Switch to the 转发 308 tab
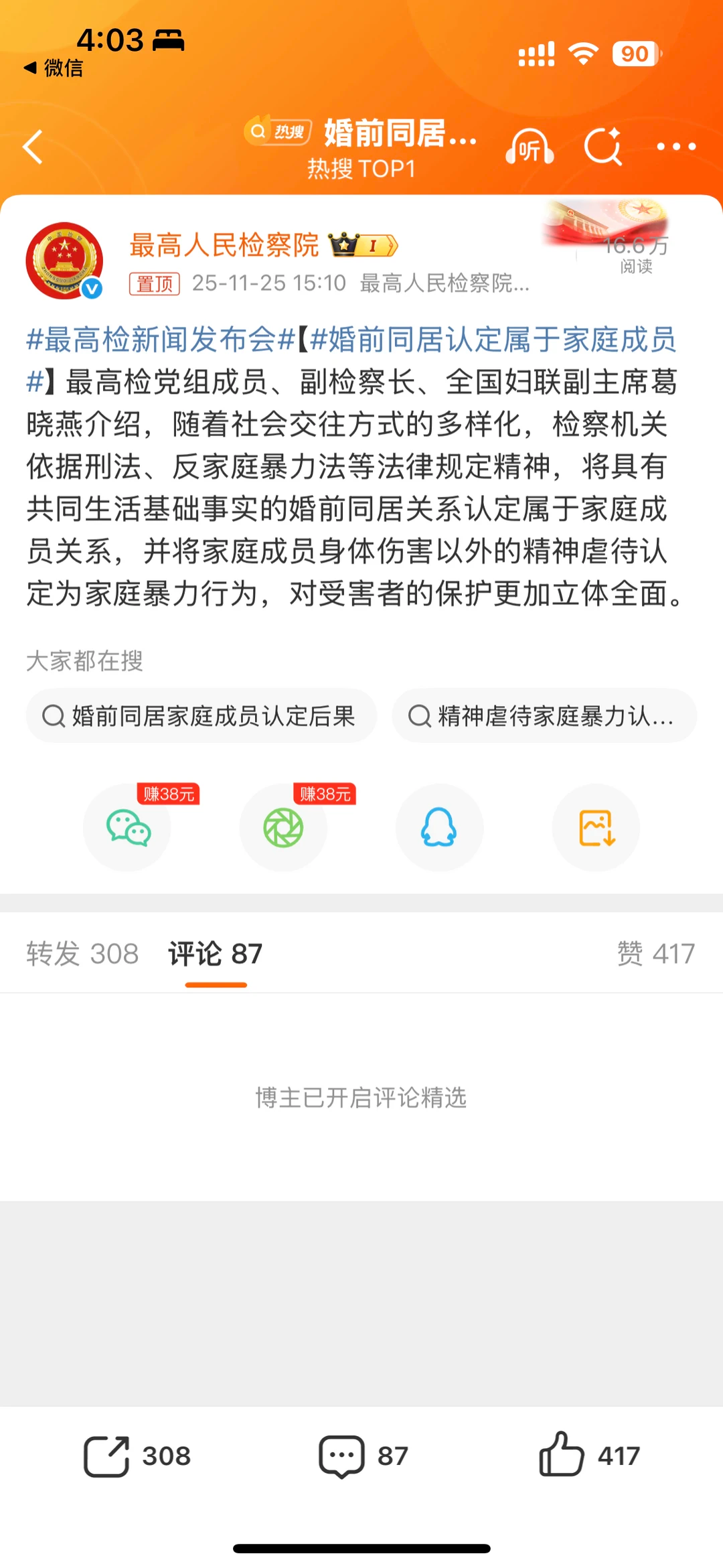Image resolution: width=723 pixels, height=1568 pixels. [x=82, y=953]
